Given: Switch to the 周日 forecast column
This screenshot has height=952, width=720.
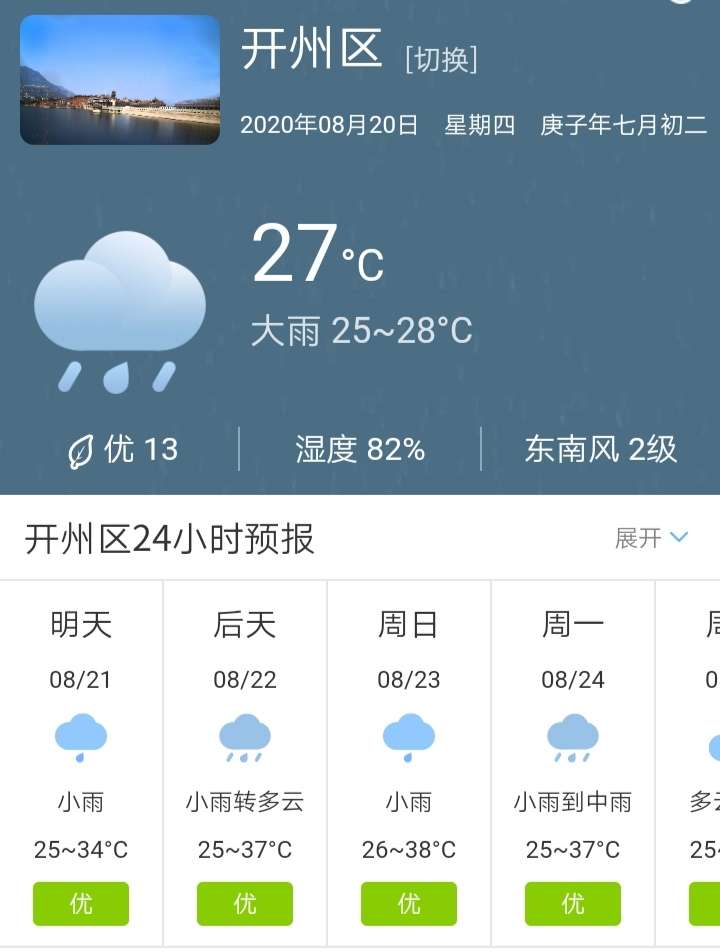Looking at the screenshot, I should 410,624.
